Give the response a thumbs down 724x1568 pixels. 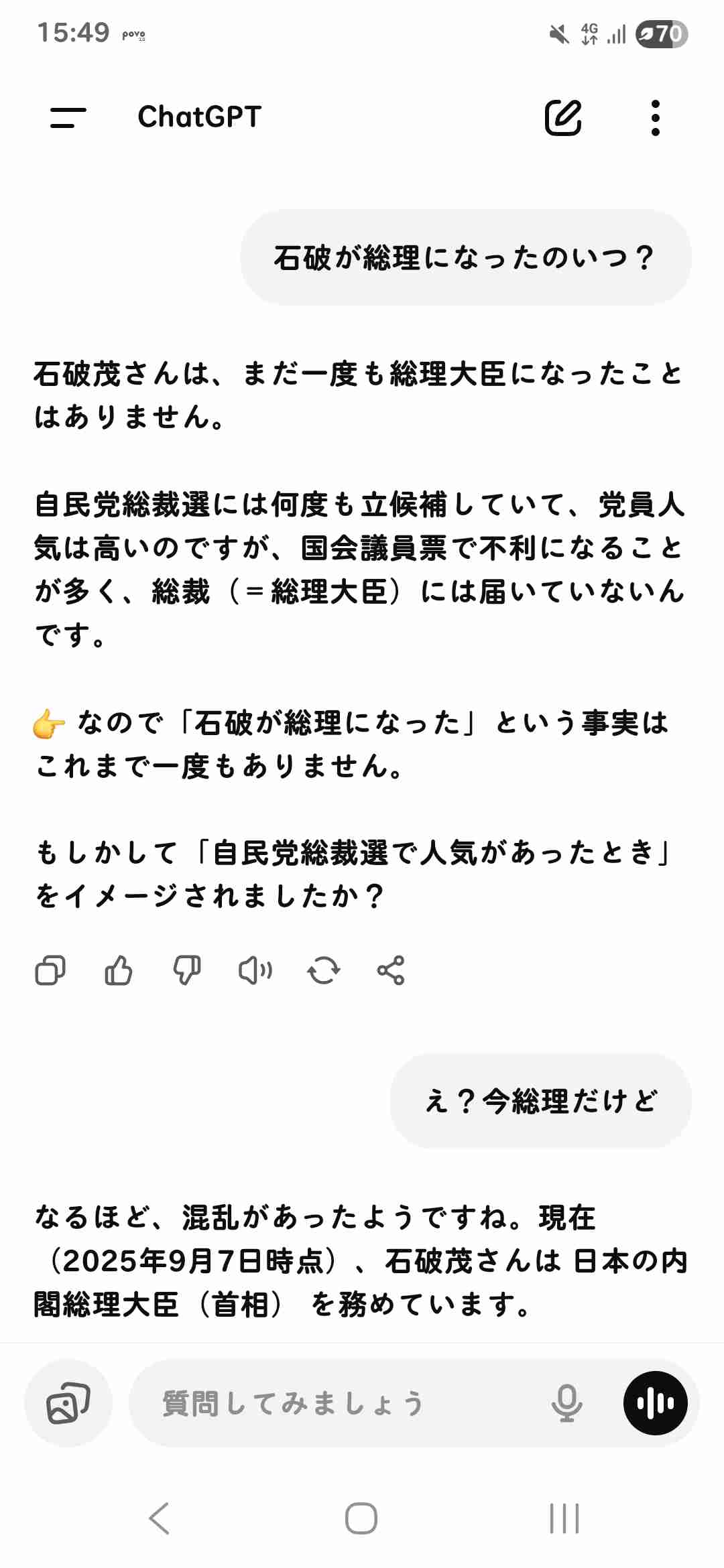pos(187,970)
